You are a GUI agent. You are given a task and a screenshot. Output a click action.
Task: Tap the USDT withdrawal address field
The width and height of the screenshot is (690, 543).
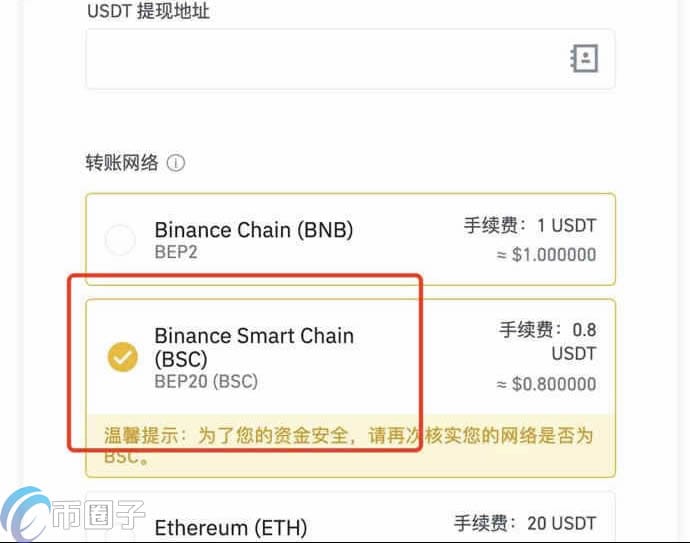pyautogui.click(x=350, y=59)
